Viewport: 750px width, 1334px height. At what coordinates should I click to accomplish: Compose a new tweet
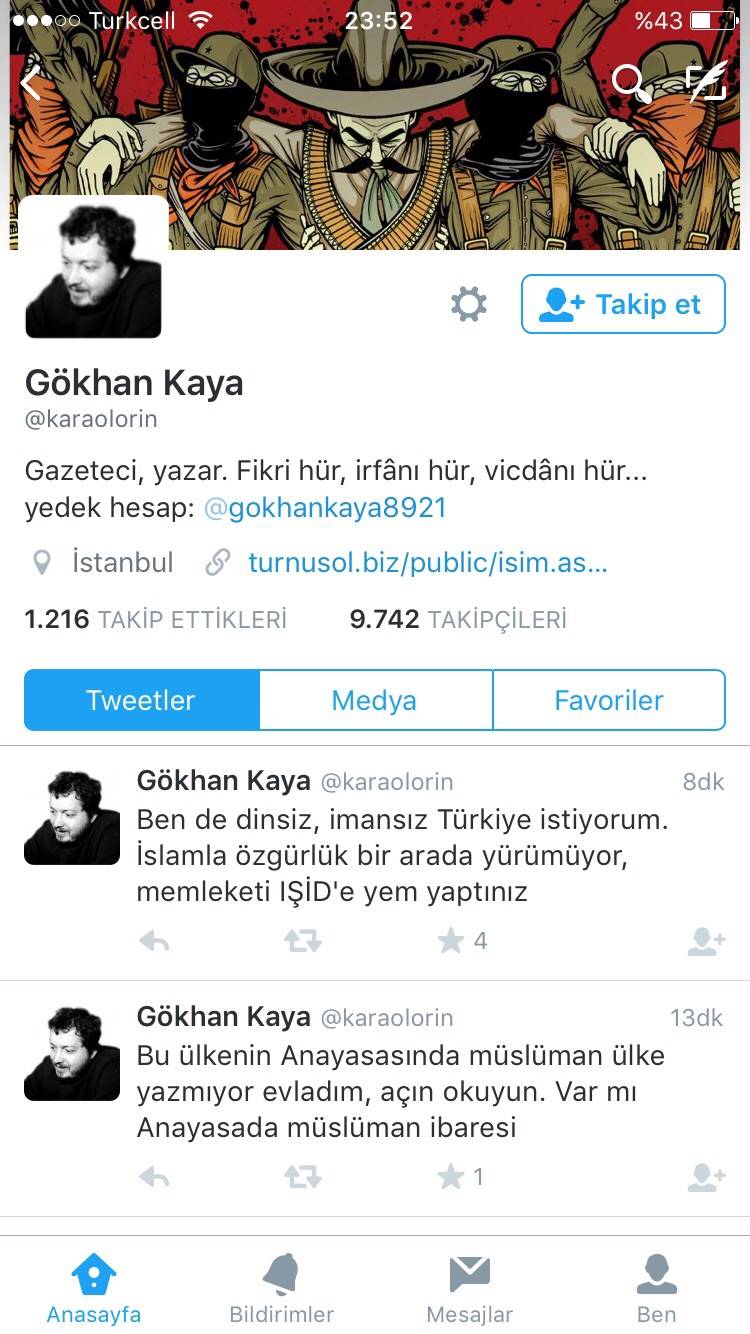click(x=705, y=83)
